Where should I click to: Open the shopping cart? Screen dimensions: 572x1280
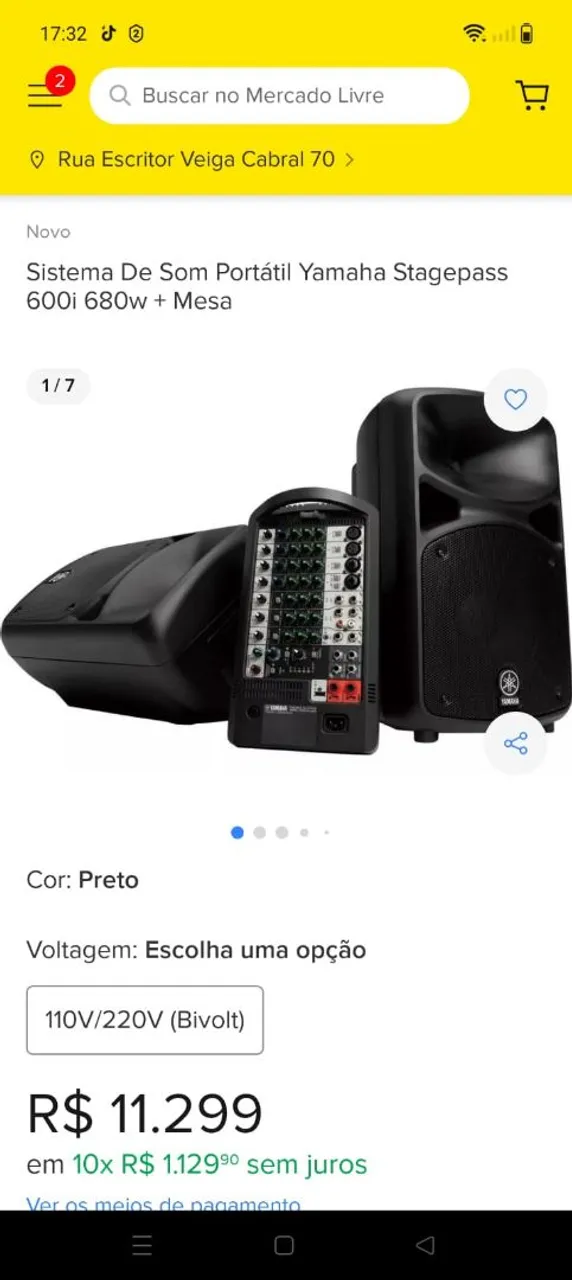tap(532, 95)
